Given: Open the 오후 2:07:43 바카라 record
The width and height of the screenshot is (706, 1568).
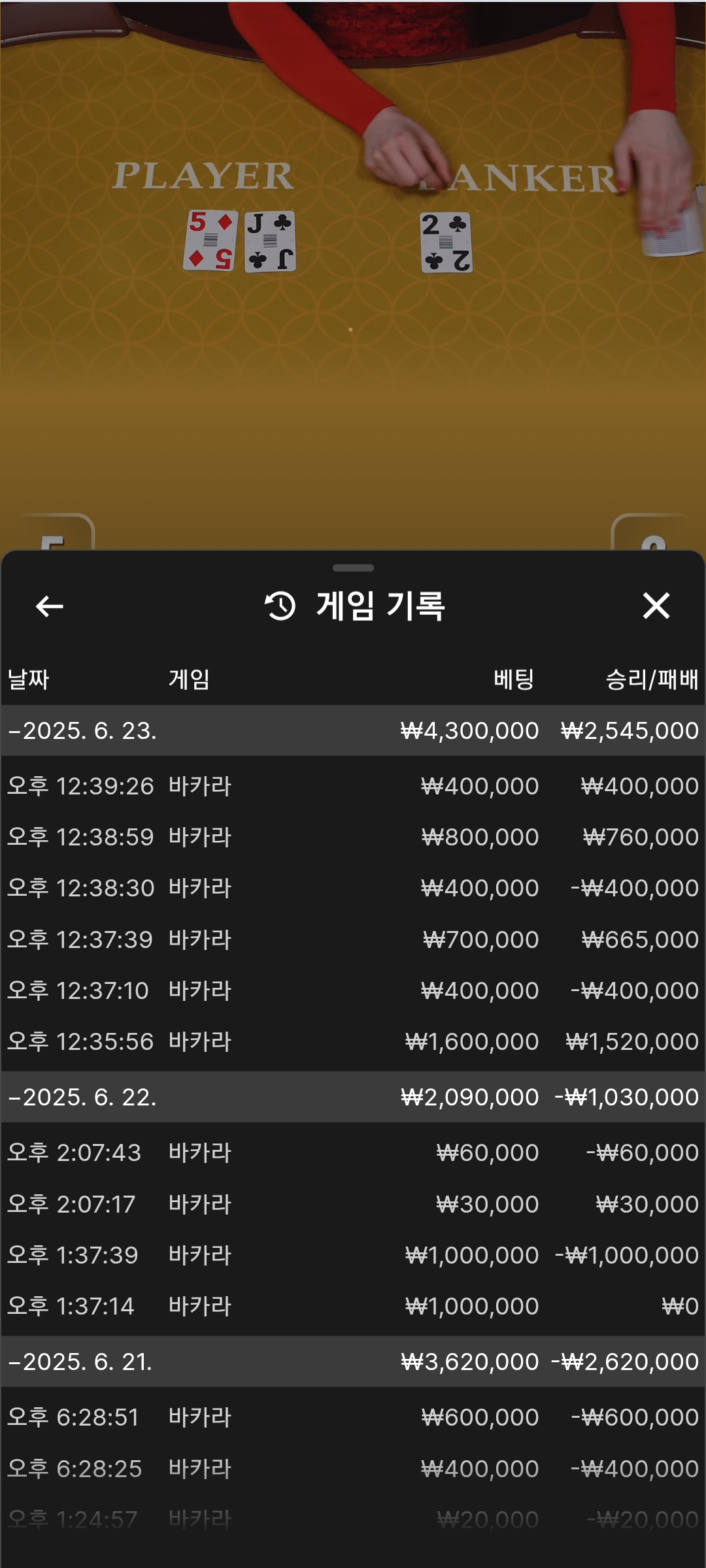Looking at the screenshot, I should click(353, 1152).
